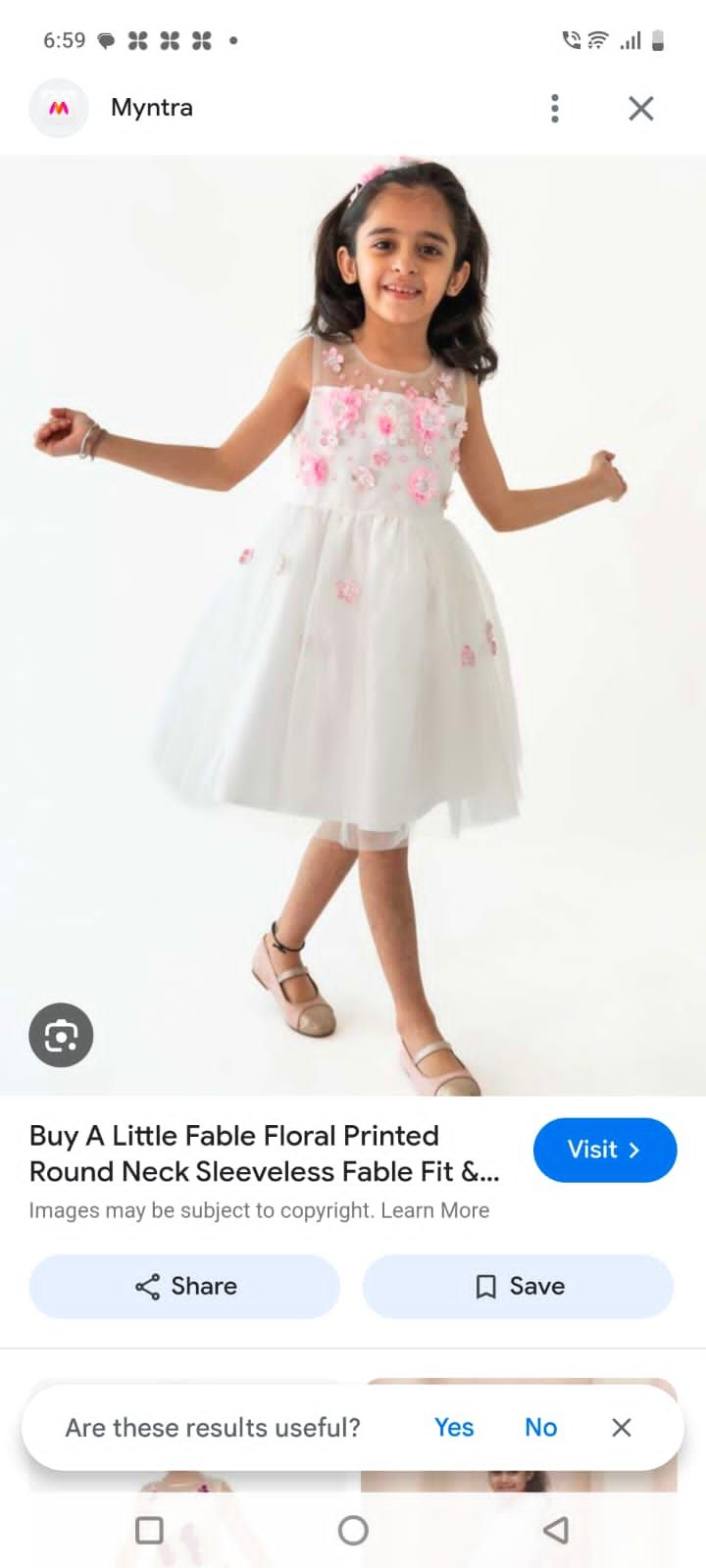Viewport: 706px width, 1568px height.
Task: Go to the device home screen
Action: click(353, 1530)
